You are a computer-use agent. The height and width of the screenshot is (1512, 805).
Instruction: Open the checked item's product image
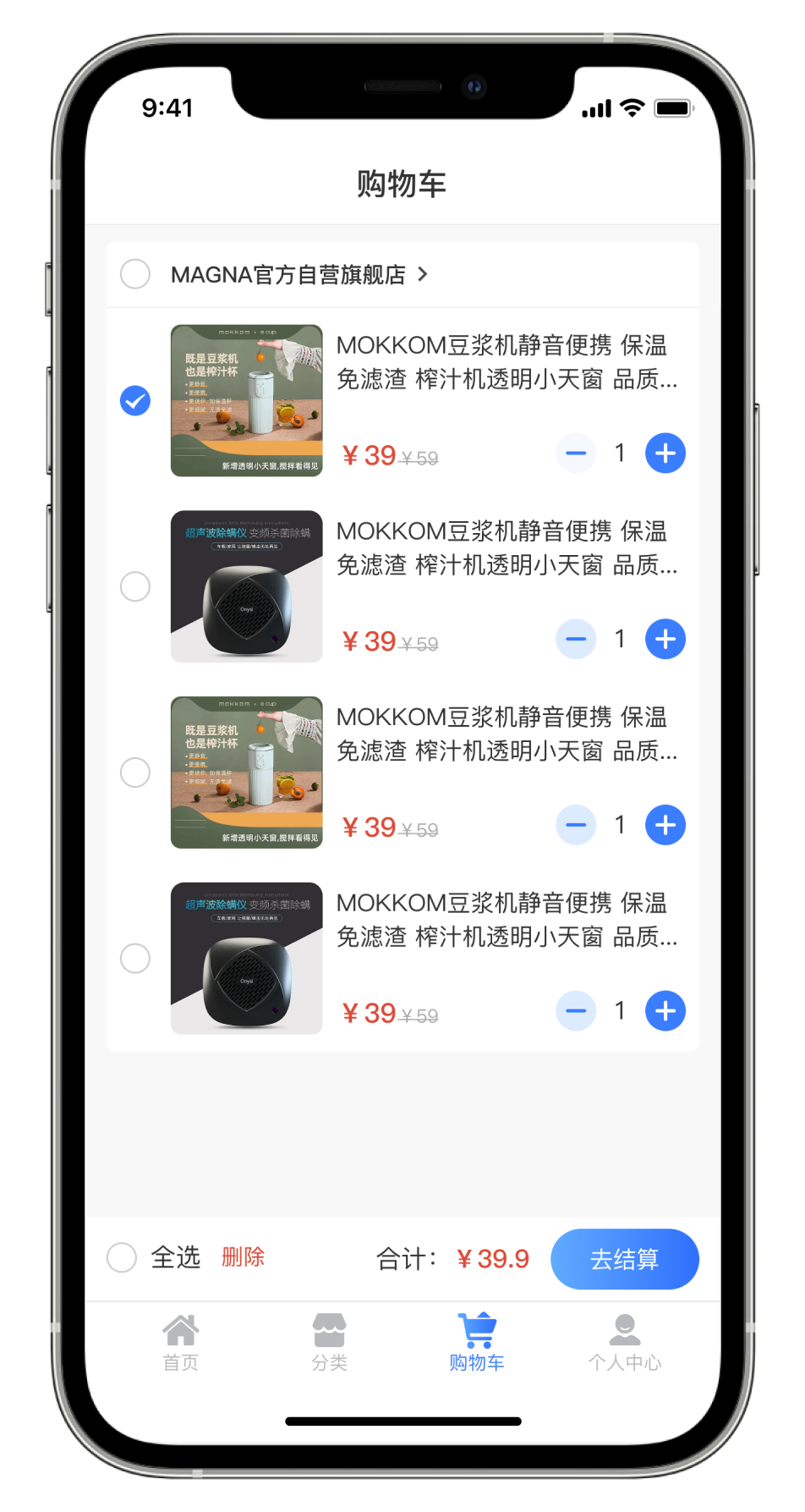coord(246,400)
